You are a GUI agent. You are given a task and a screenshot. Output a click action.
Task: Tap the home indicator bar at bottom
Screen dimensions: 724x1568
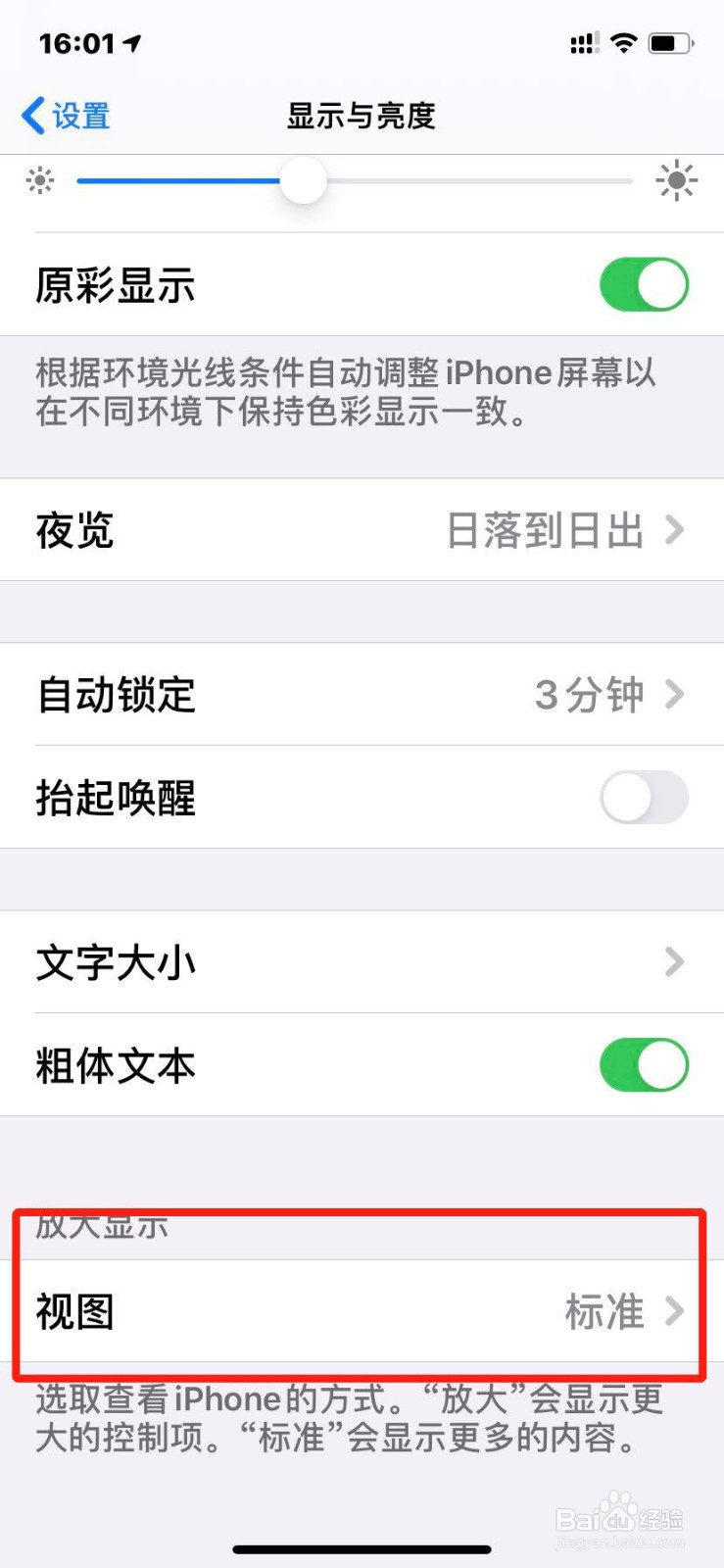coord(362,1549)
